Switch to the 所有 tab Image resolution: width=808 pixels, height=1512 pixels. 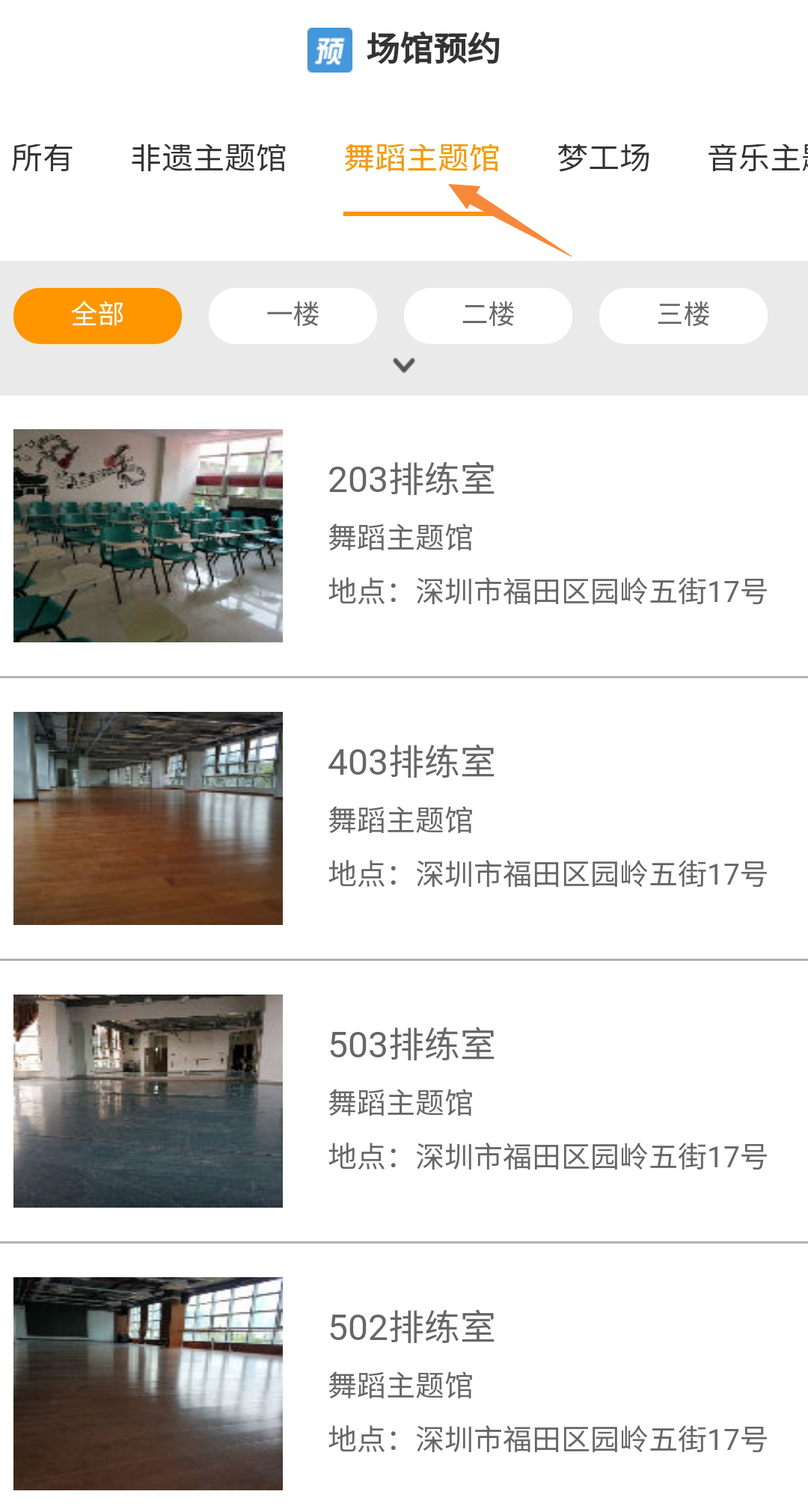pos(42,159)
